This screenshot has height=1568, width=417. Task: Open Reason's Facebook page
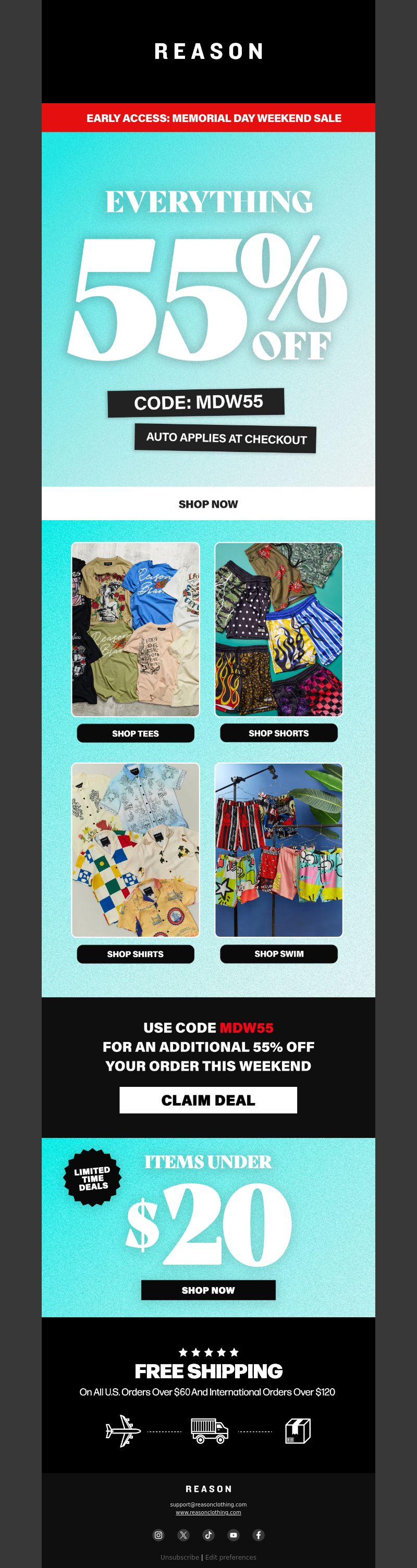tap(258, 1535)
